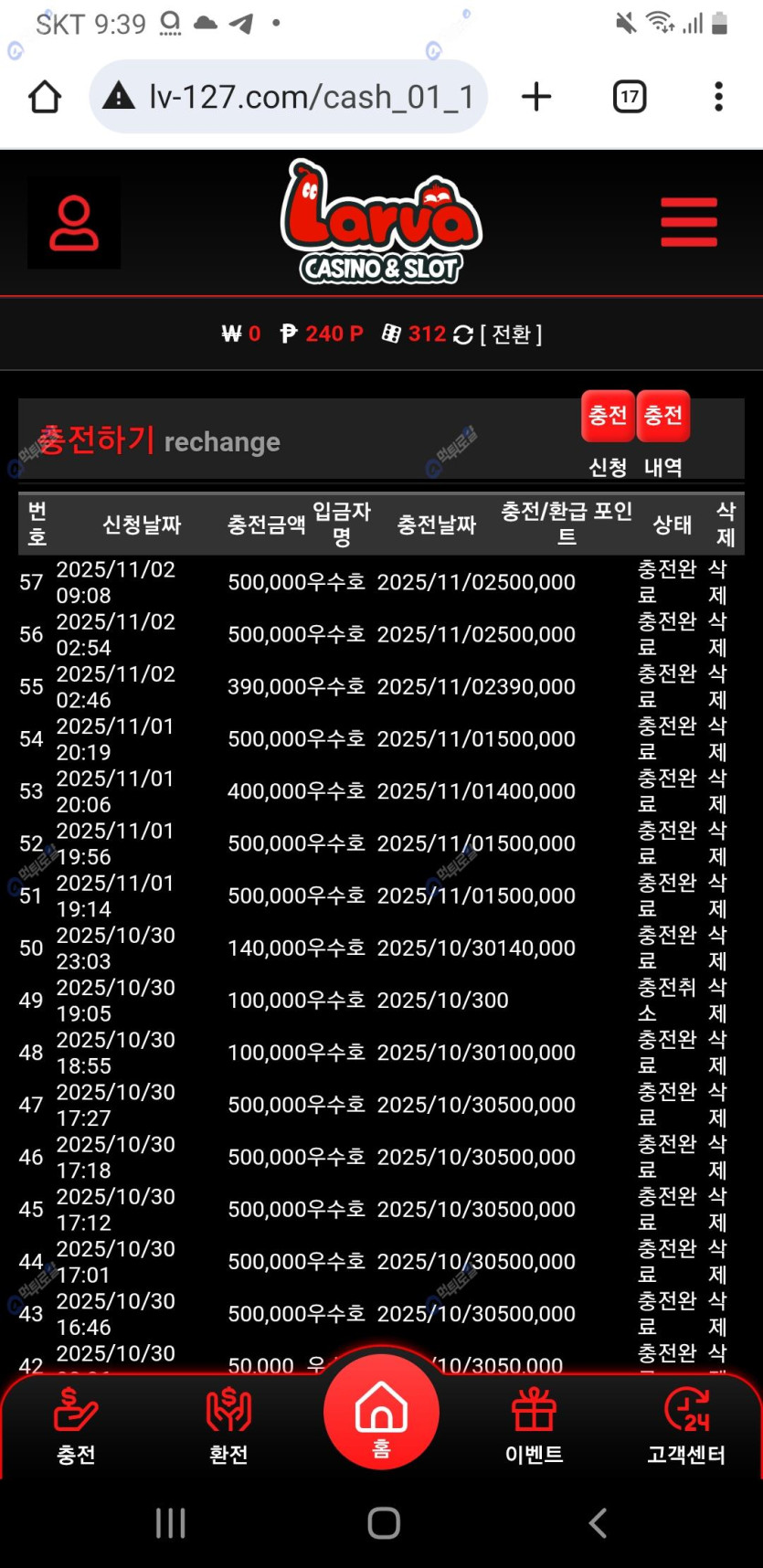Delete the cancelled record number 49
The width and height of the screenshot is (763, 1568).
coord(718,1001)
